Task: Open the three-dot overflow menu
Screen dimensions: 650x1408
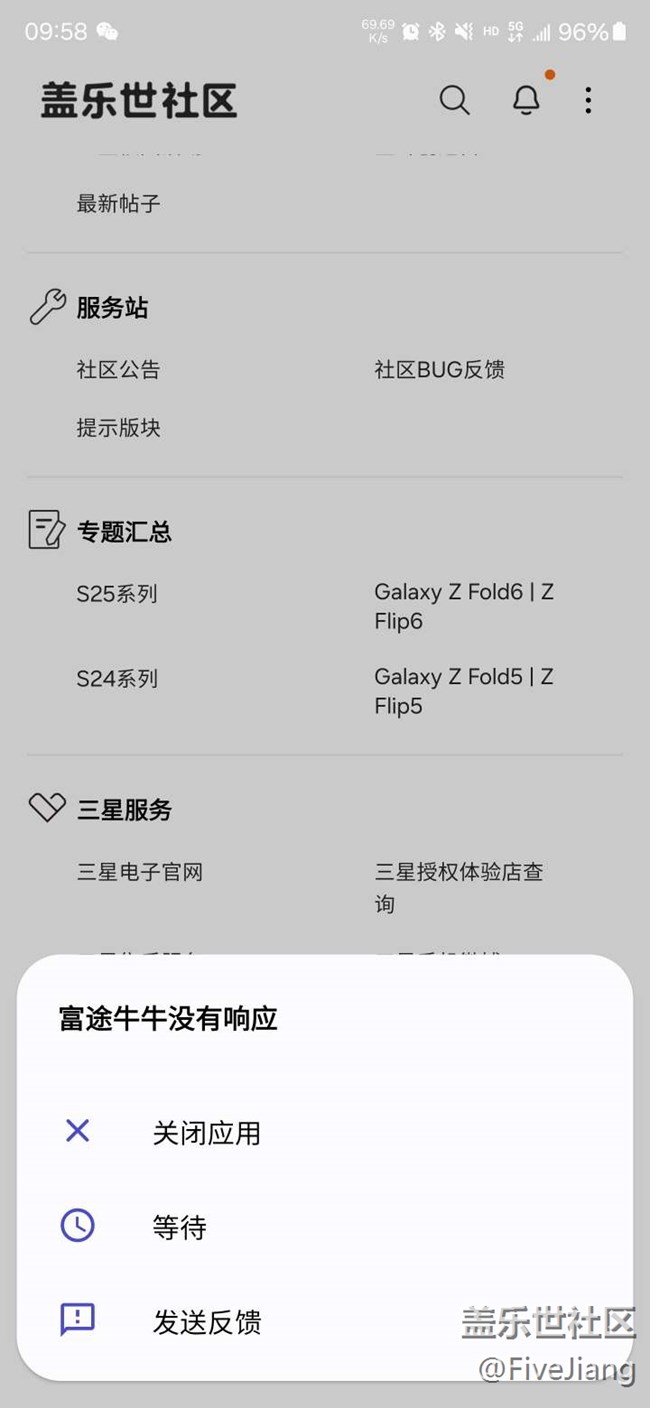Action: coord(588,100)
